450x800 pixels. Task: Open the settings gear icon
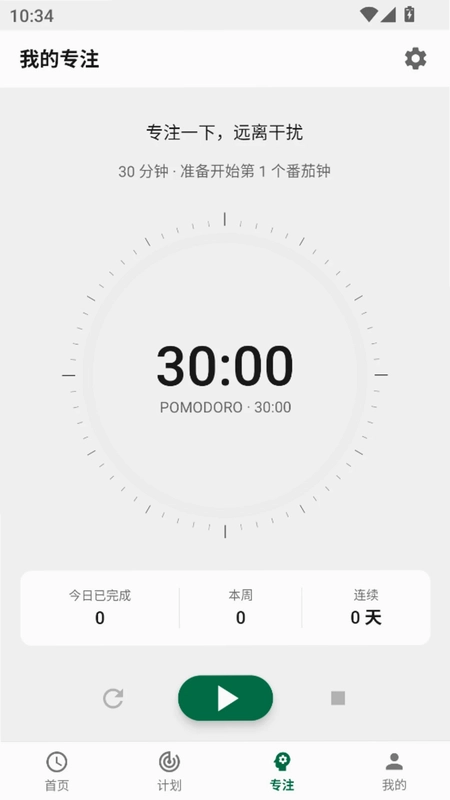point(415,59)
